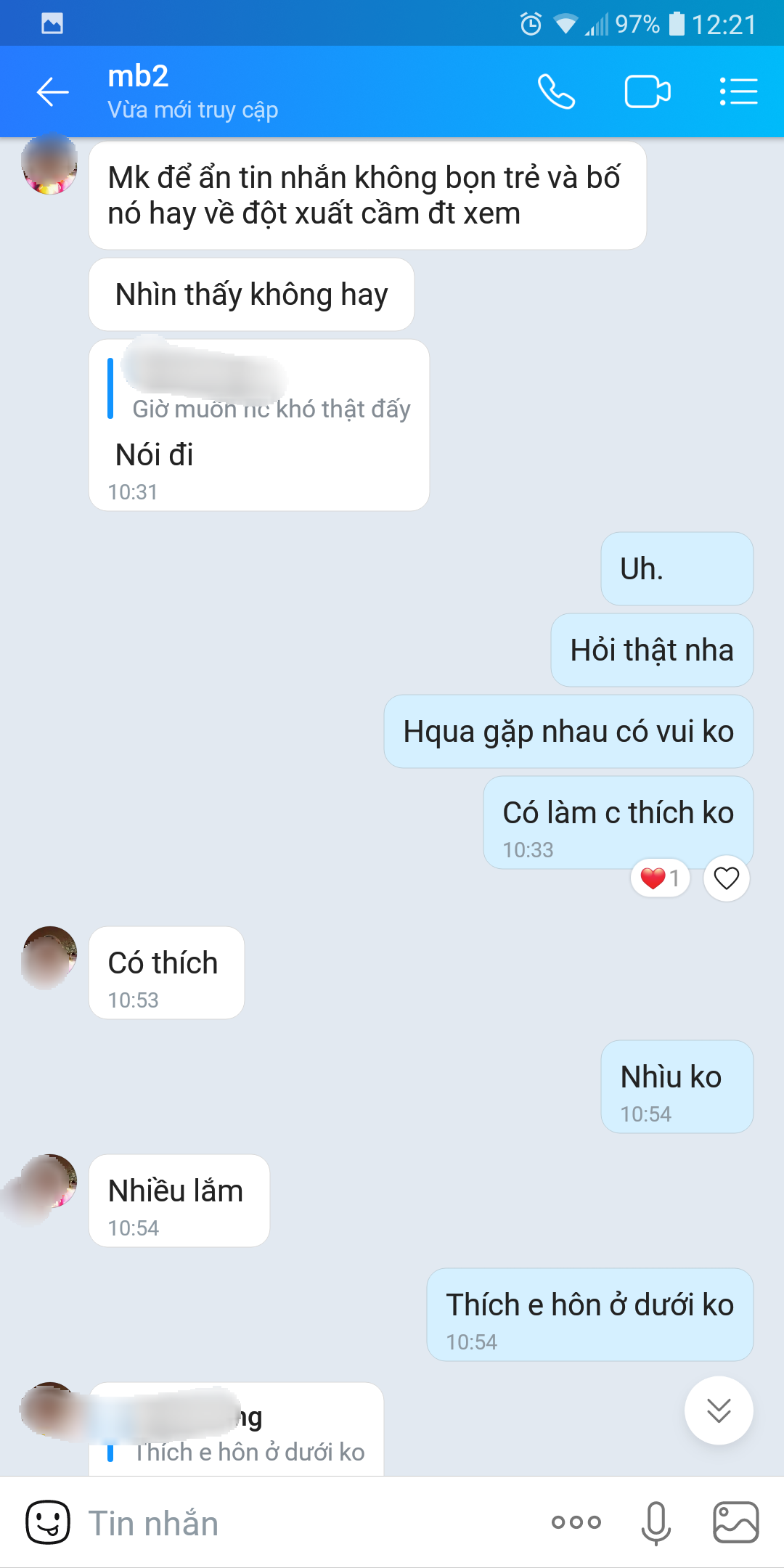Go back from the mb2 chat
Viewport: 784px width, 1568px height.
pos(53,92)
